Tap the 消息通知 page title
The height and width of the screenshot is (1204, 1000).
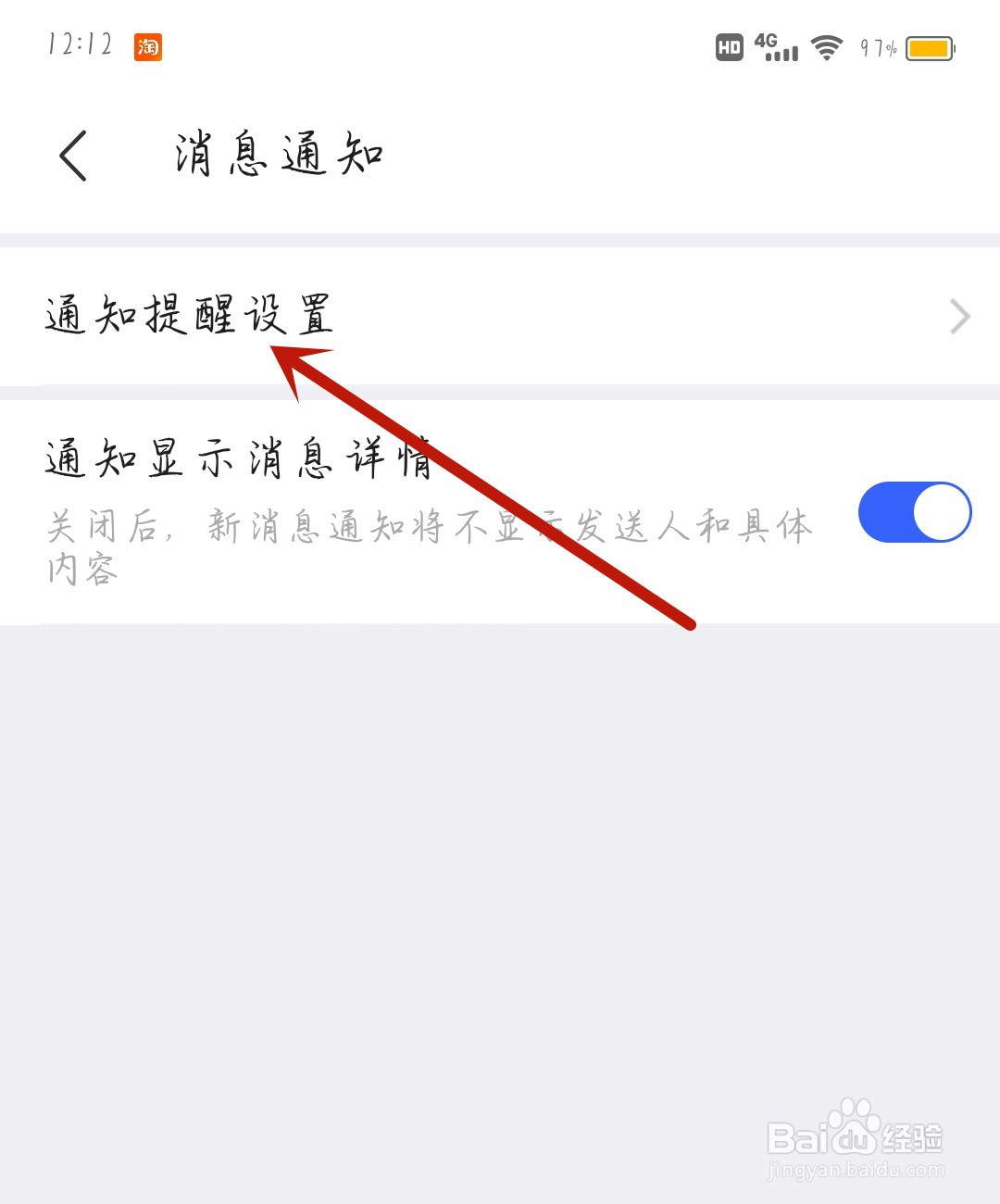(x=278, y=155)
